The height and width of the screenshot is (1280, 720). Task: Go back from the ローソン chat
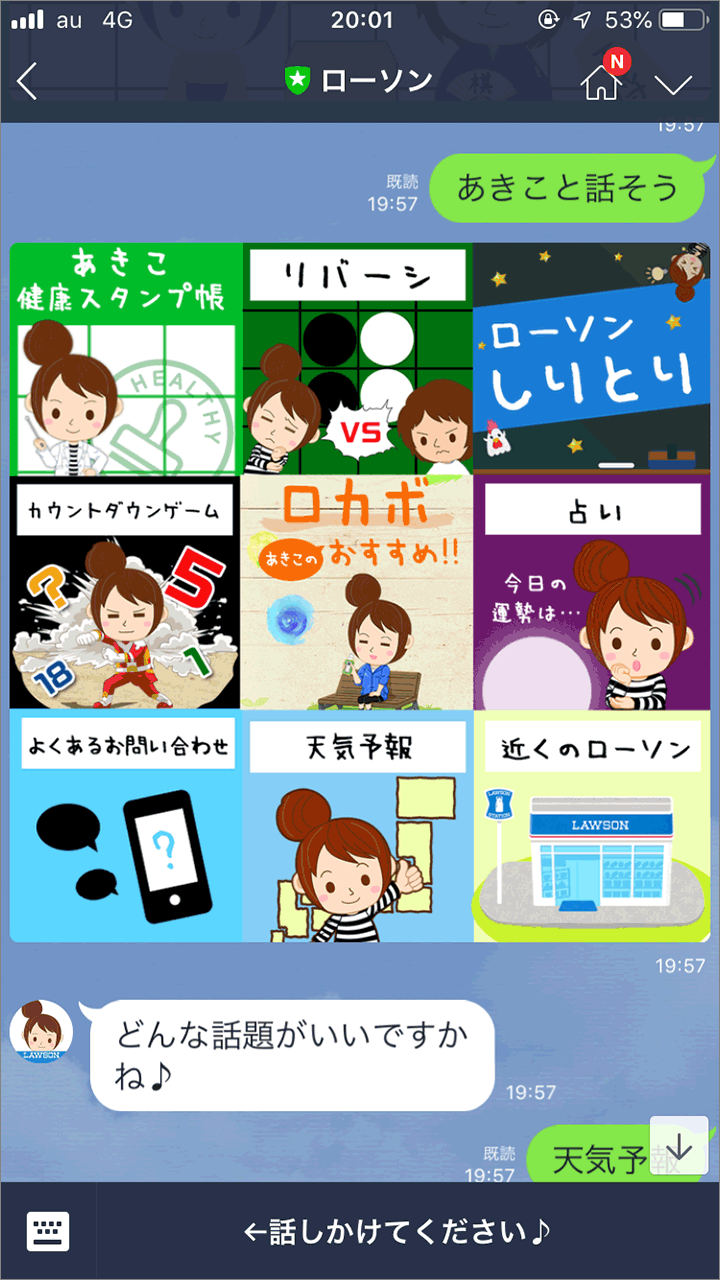[x=28, y=82]
